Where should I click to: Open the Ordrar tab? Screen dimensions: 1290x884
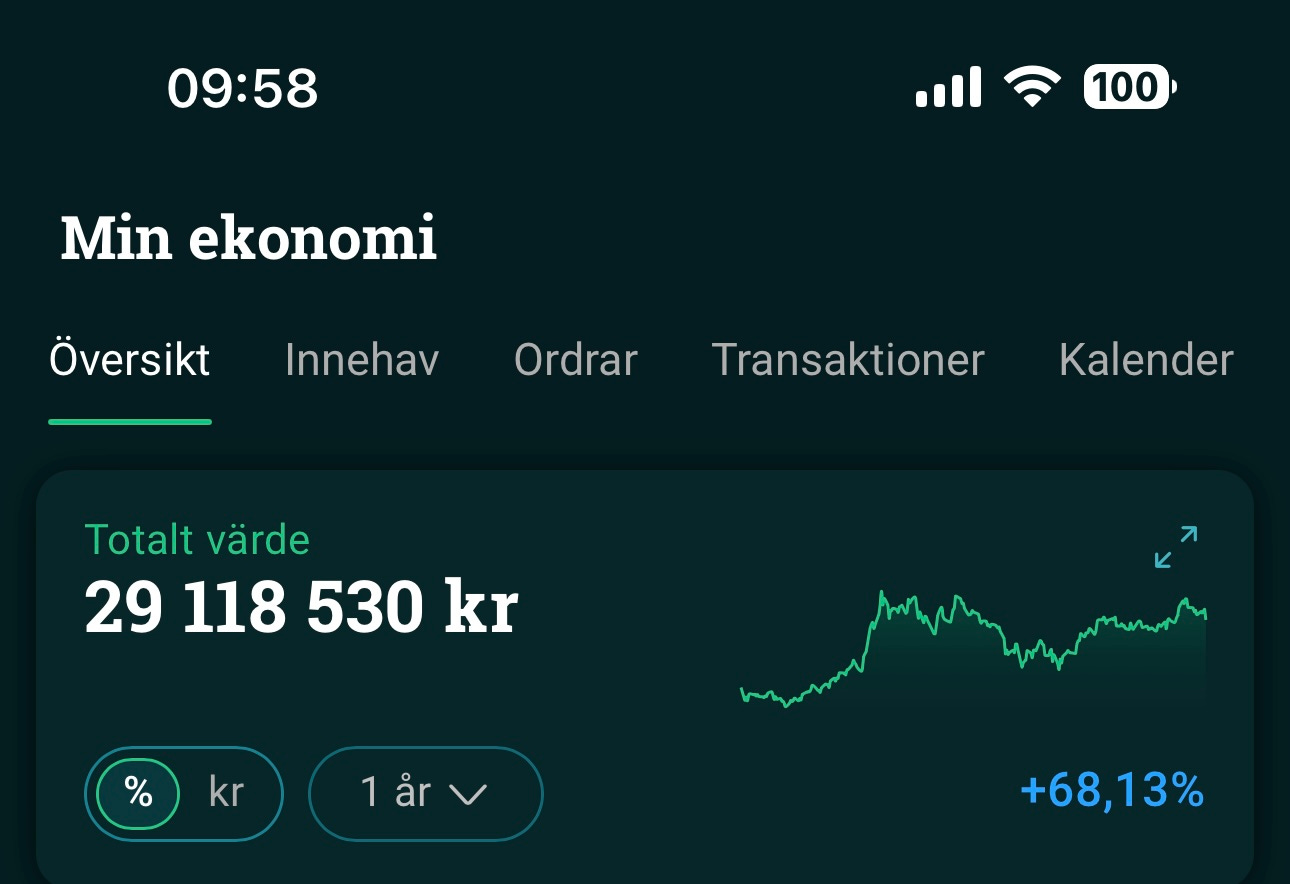point(575,360)
